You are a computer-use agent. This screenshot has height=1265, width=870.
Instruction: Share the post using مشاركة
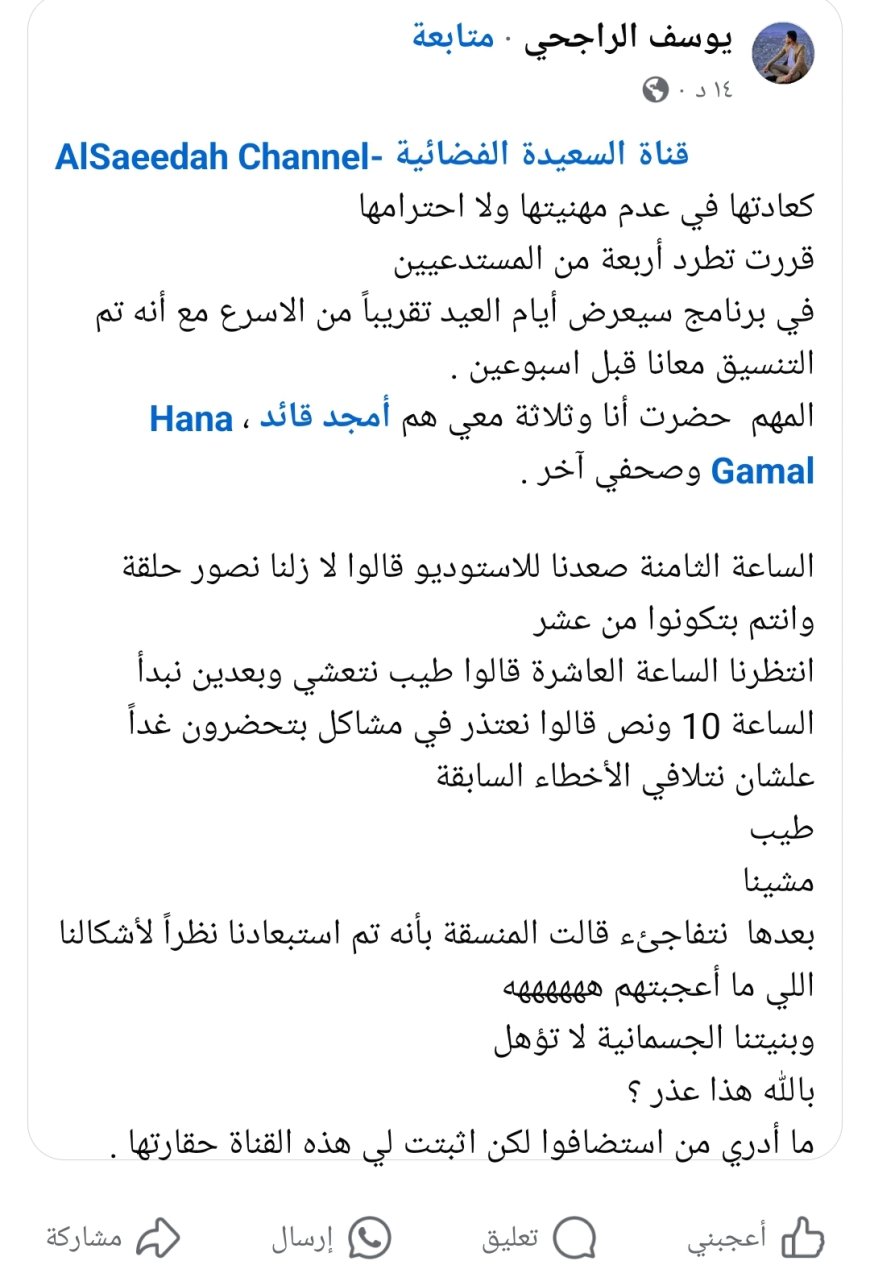click(x=112, y=1240)
